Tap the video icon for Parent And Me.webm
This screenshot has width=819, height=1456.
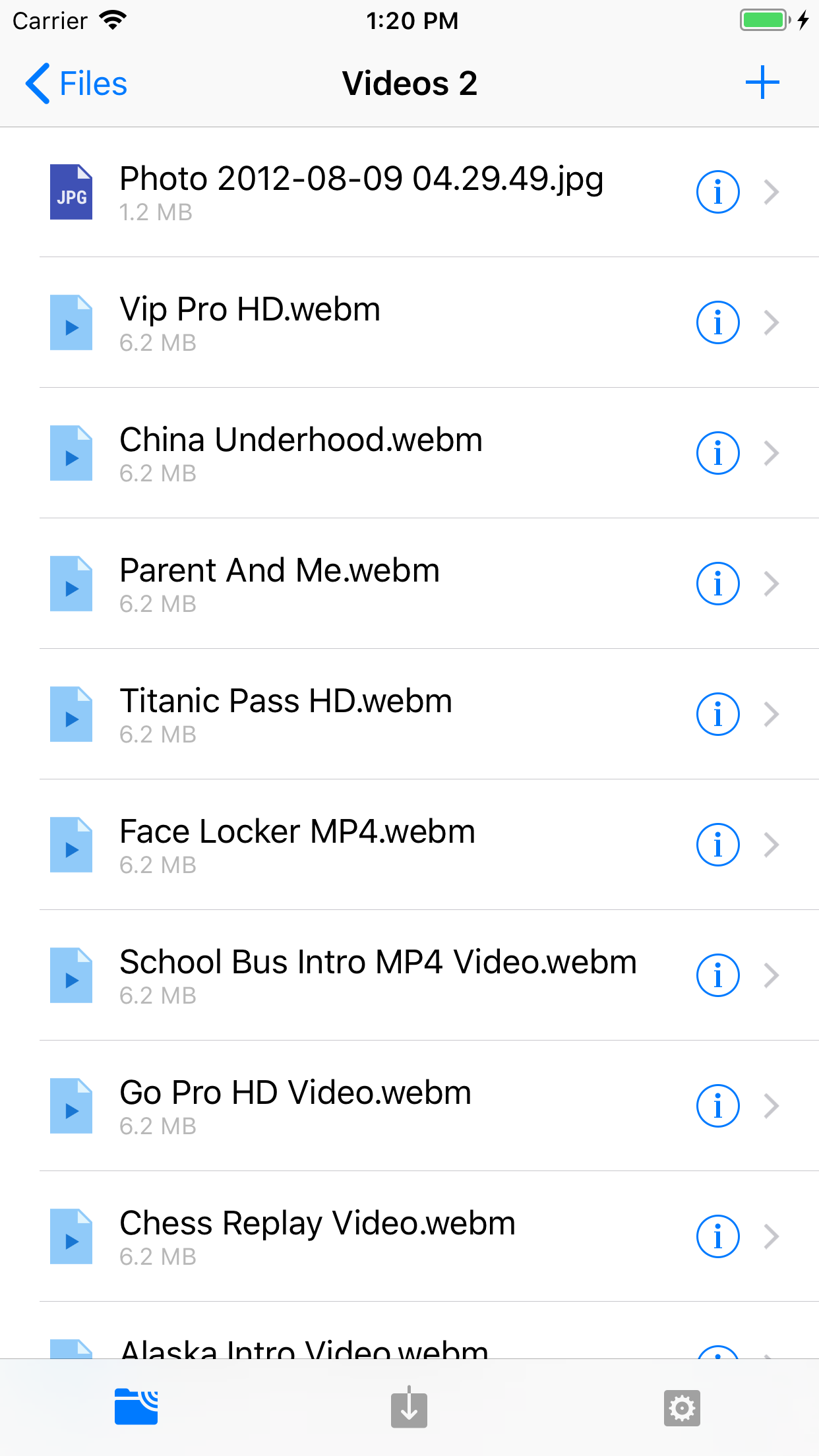[71, 583]
